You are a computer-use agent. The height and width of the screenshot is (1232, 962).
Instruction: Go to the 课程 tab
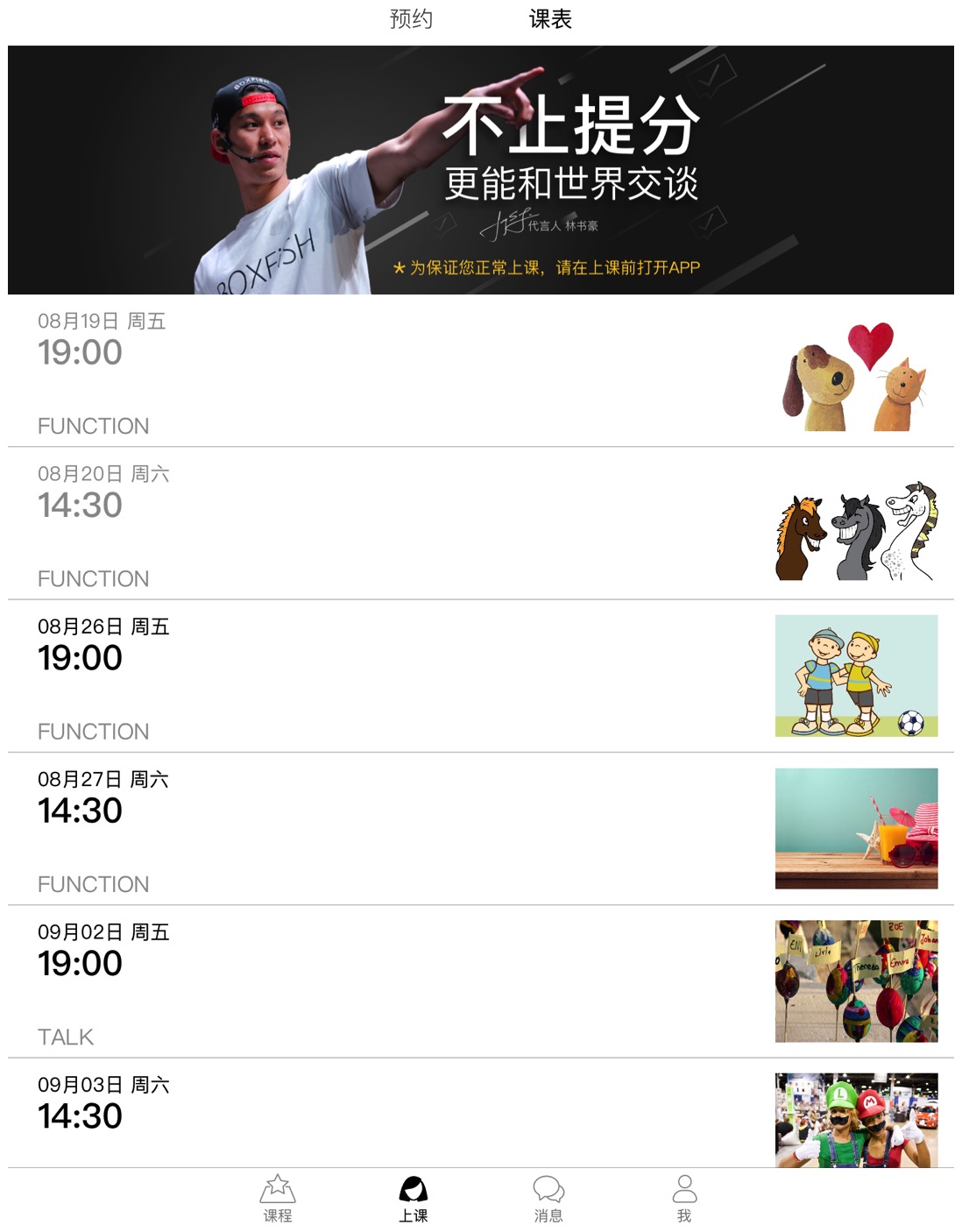tap(278, 1199)
